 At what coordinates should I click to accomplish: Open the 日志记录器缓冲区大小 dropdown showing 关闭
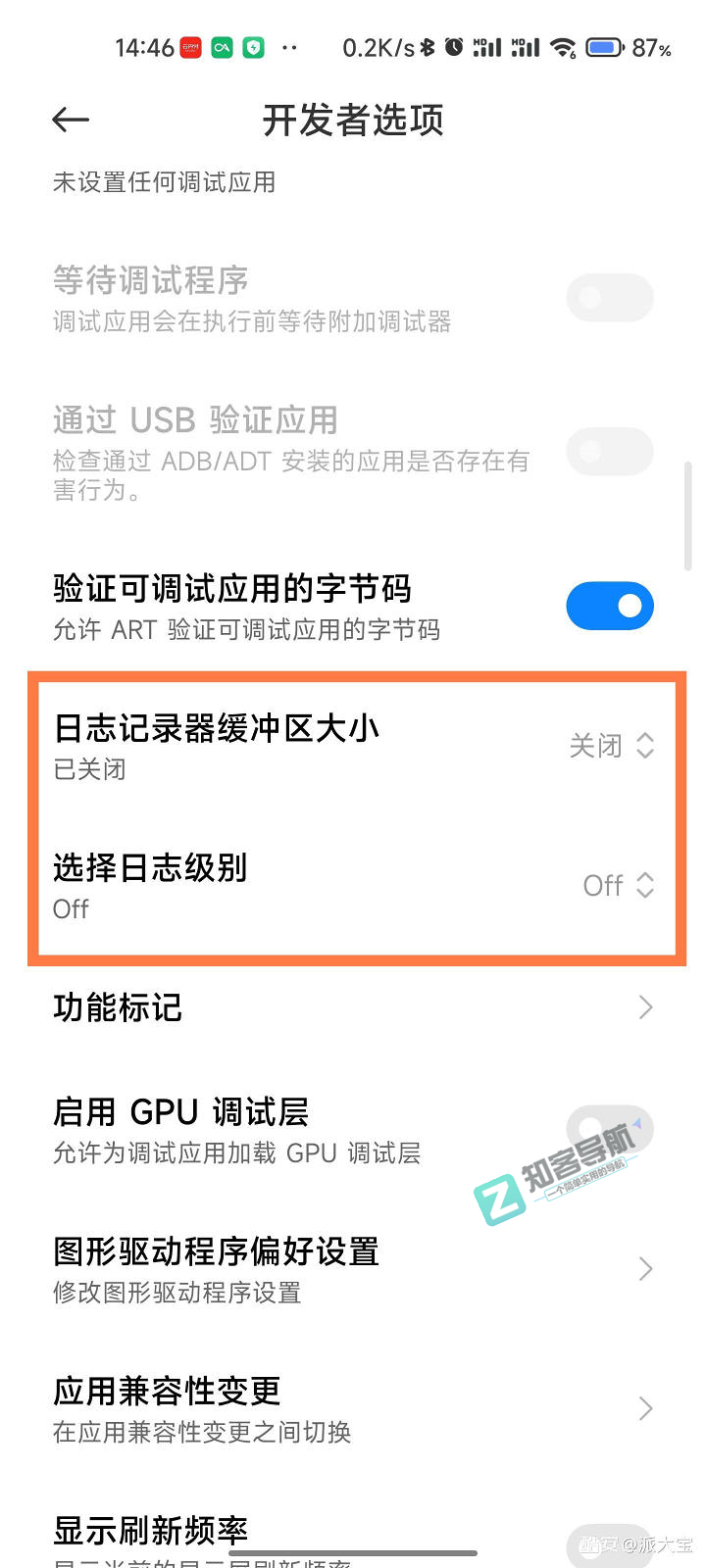pos(613,746)
